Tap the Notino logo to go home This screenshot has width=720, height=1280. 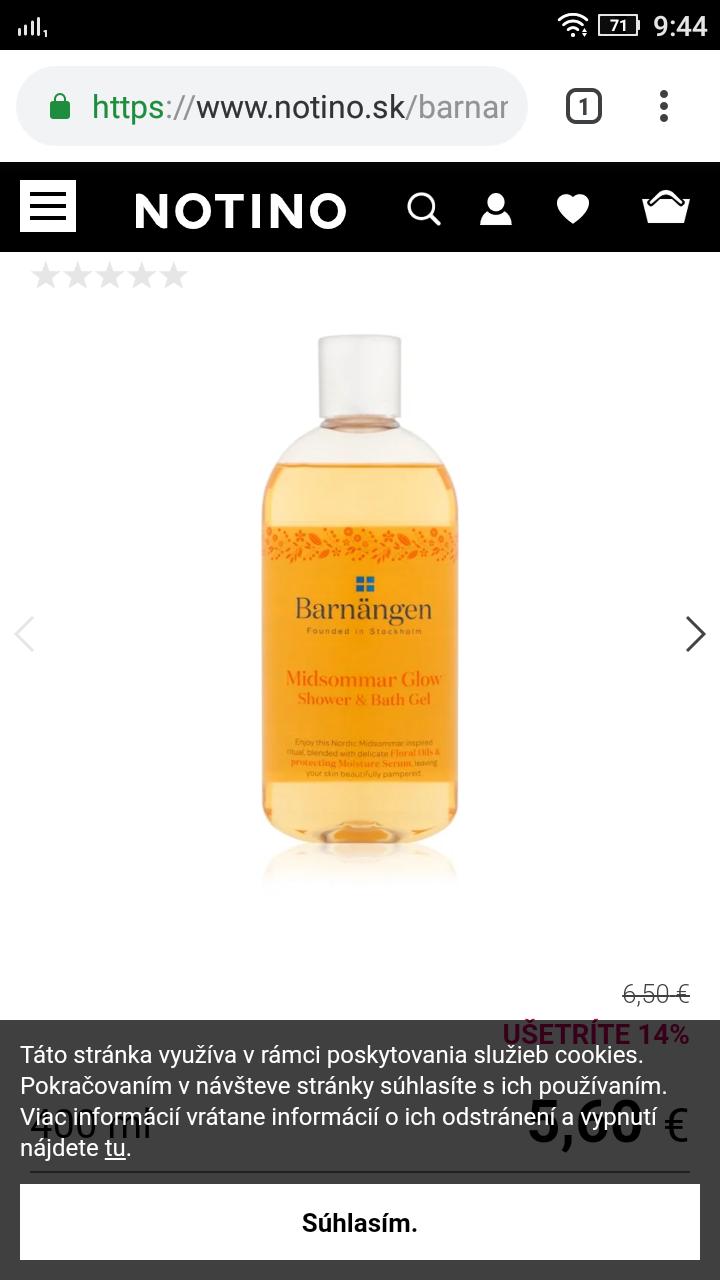click(240, 210)
